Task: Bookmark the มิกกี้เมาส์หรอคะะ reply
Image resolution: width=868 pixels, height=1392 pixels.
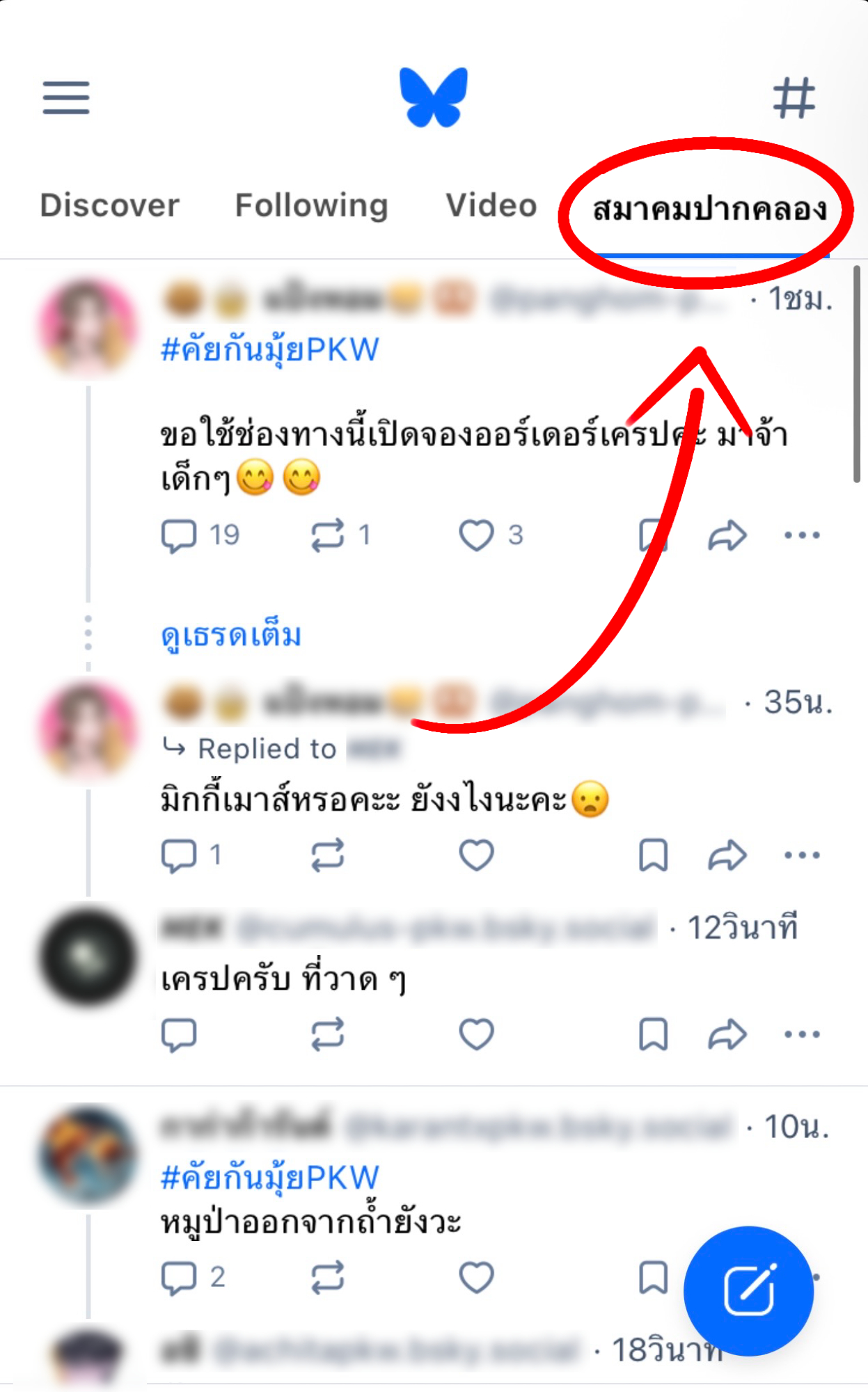Action: [653, 855]
